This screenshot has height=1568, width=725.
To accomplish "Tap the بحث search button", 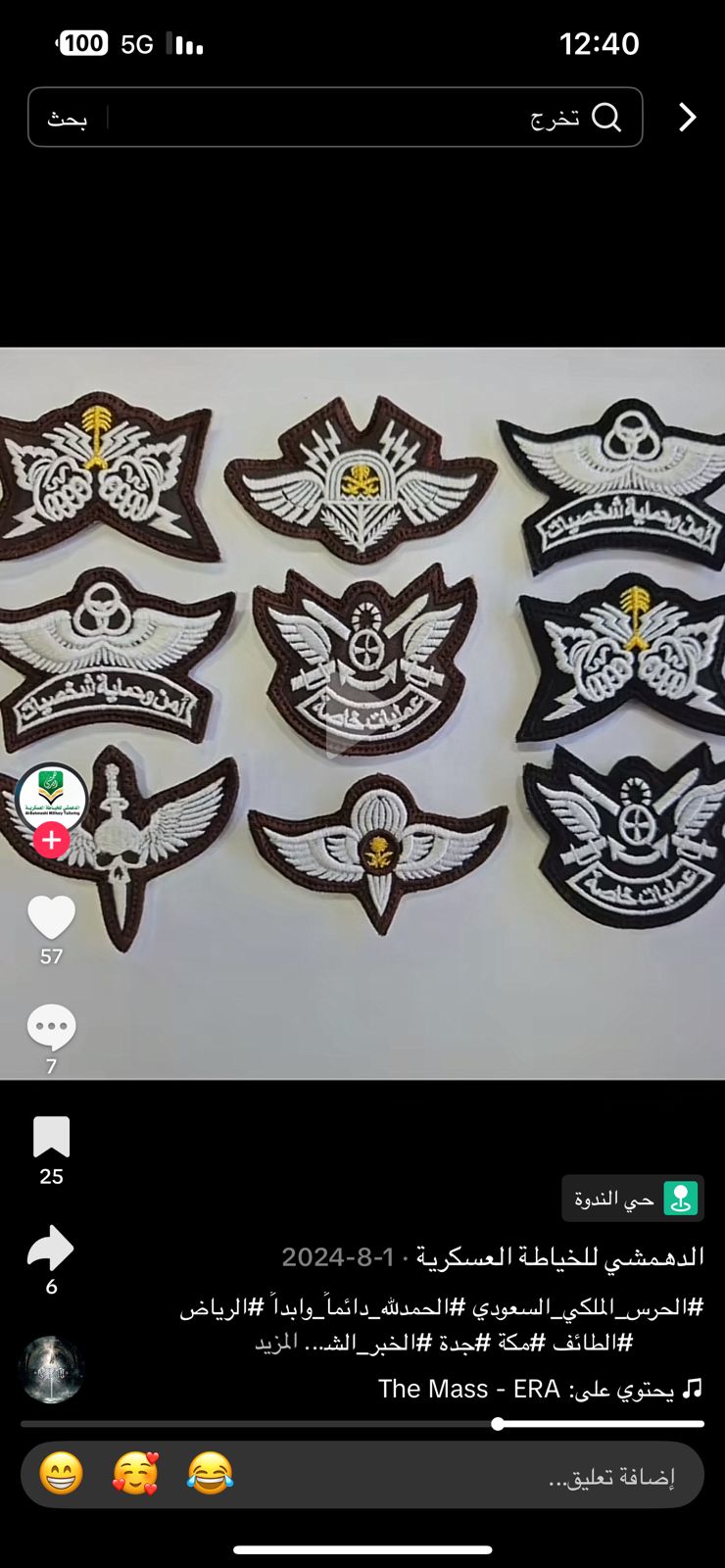I will 67,119.
